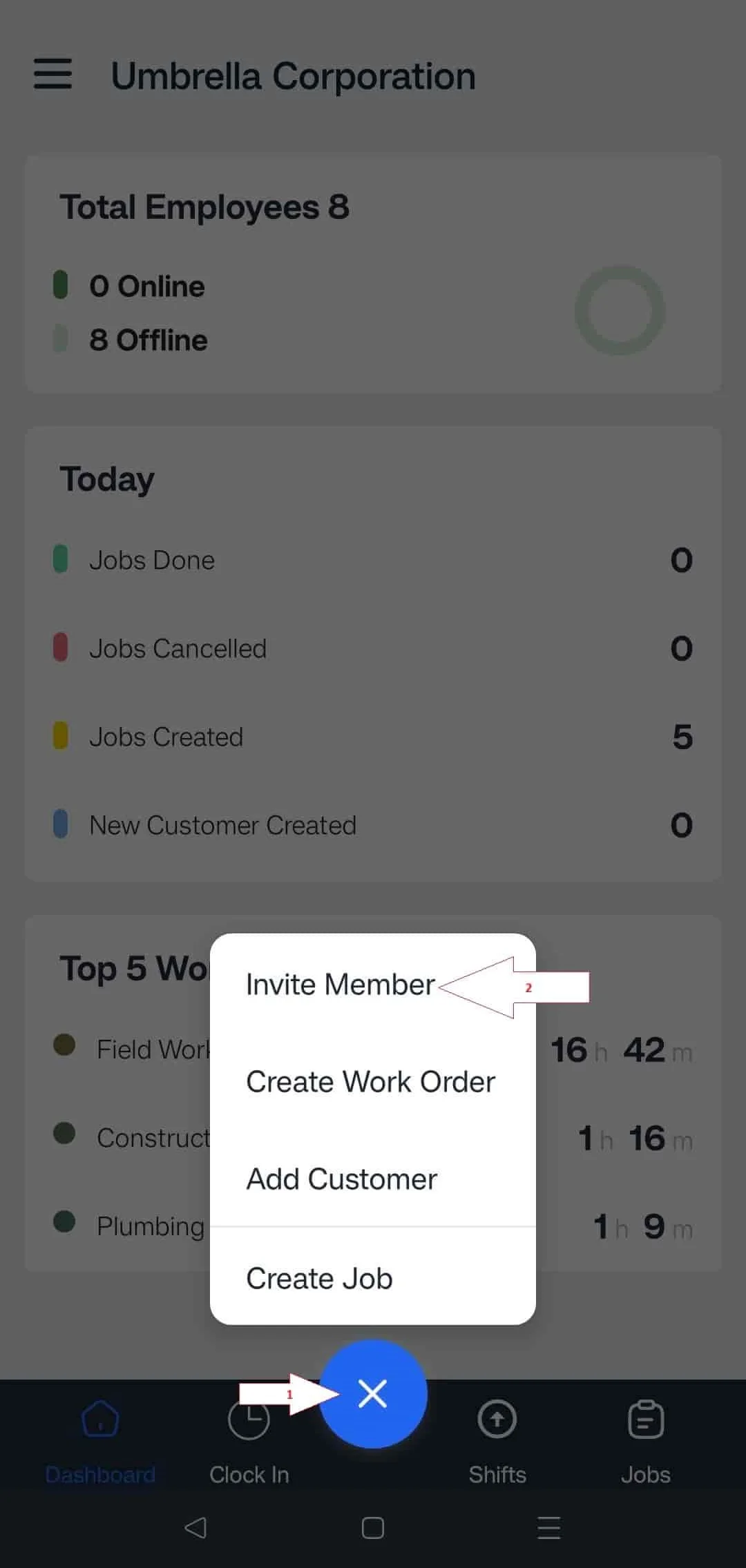Go to the system home screen
This screenshot has height=1568, width=746.
373,1528
